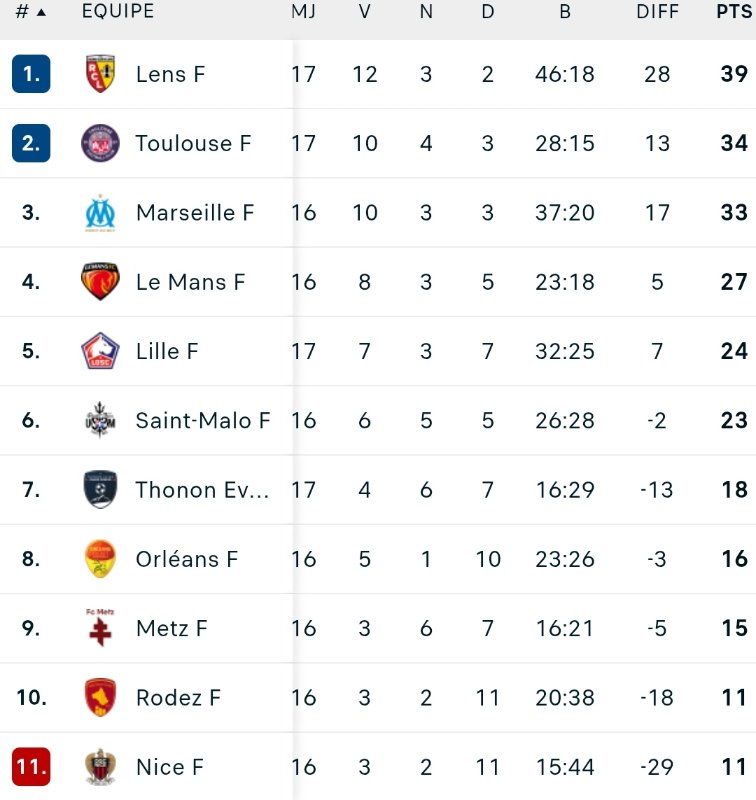The image size is (756, 800).
Task: Select Le Mans F in the standings
Action: pos(190,282)
